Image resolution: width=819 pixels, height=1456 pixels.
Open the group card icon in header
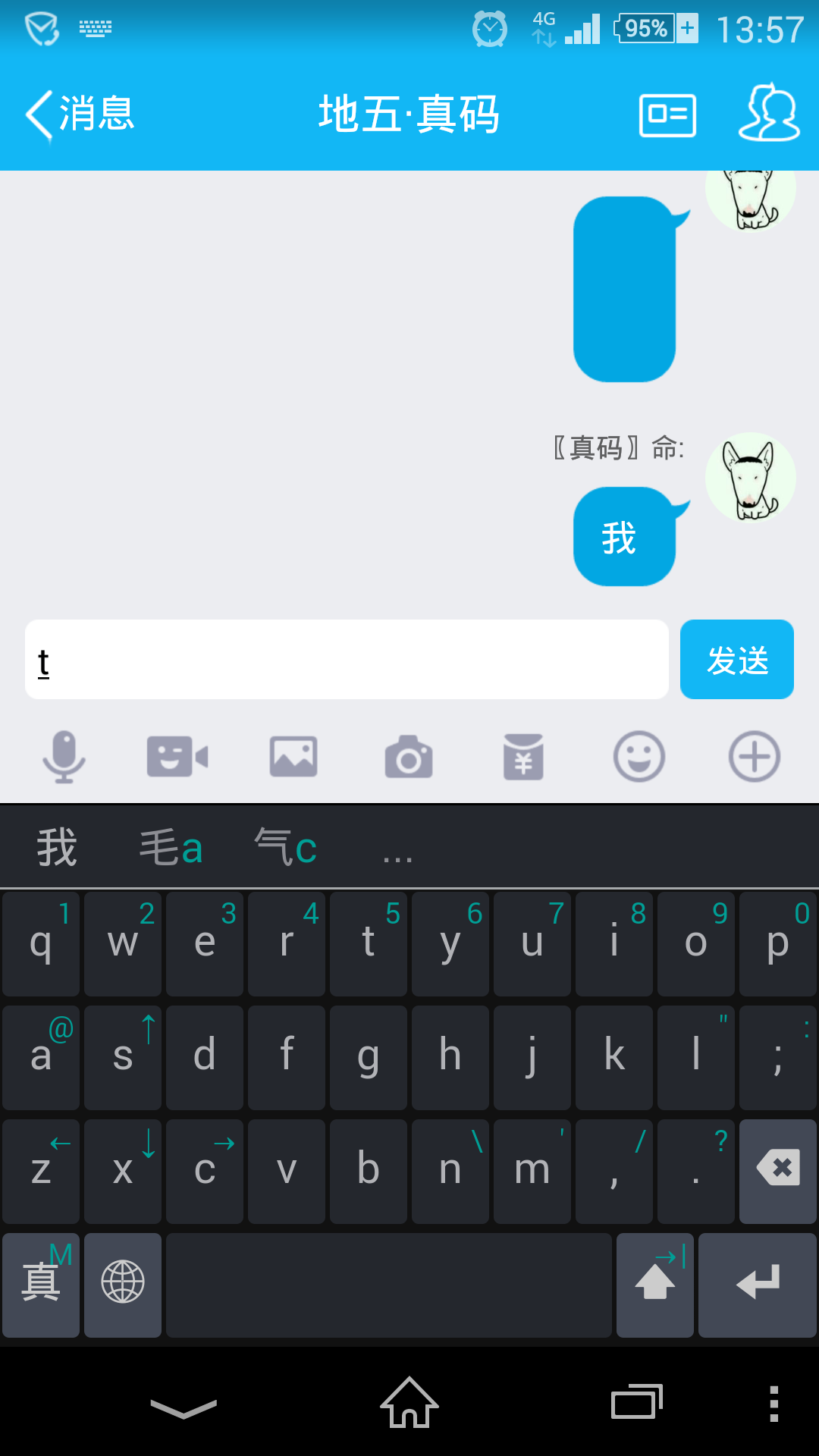667,115
